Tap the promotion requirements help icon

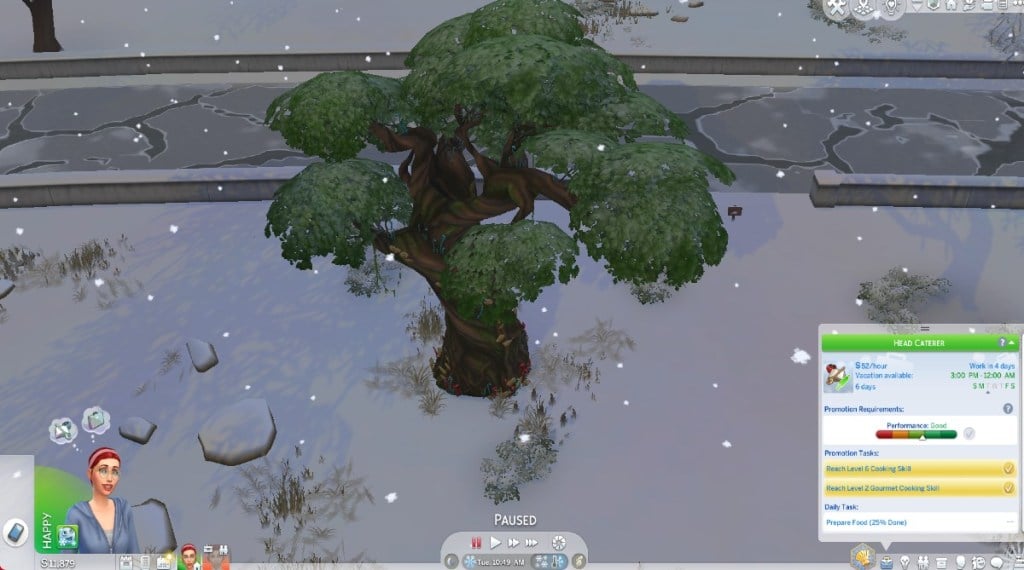click(1008, 409)
